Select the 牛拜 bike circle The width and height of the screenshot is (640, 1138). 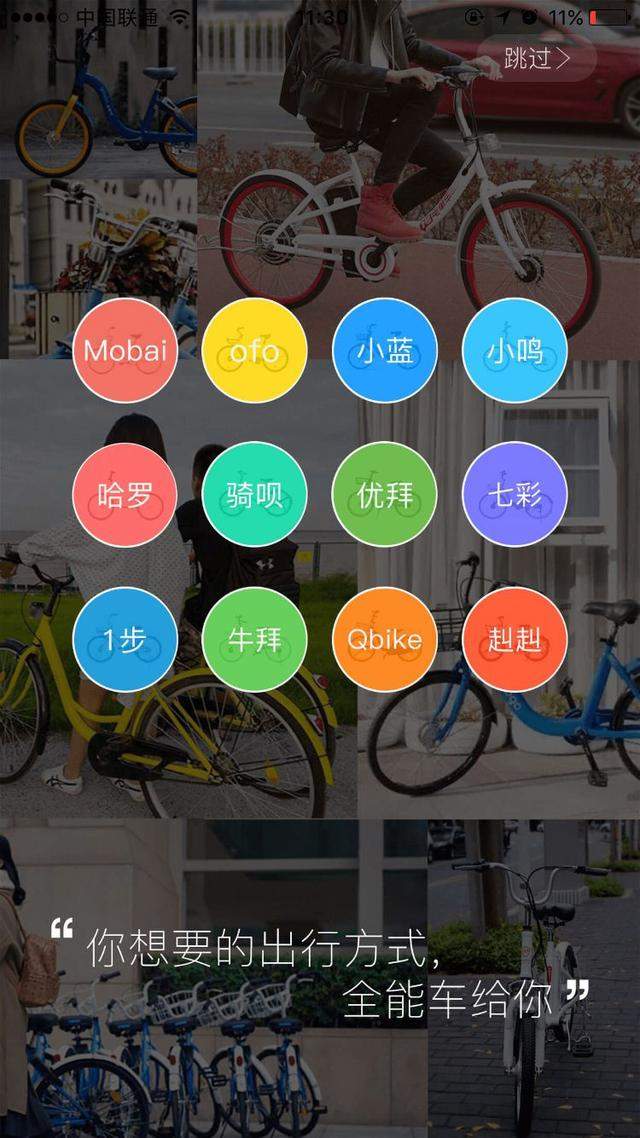point(254,639)
